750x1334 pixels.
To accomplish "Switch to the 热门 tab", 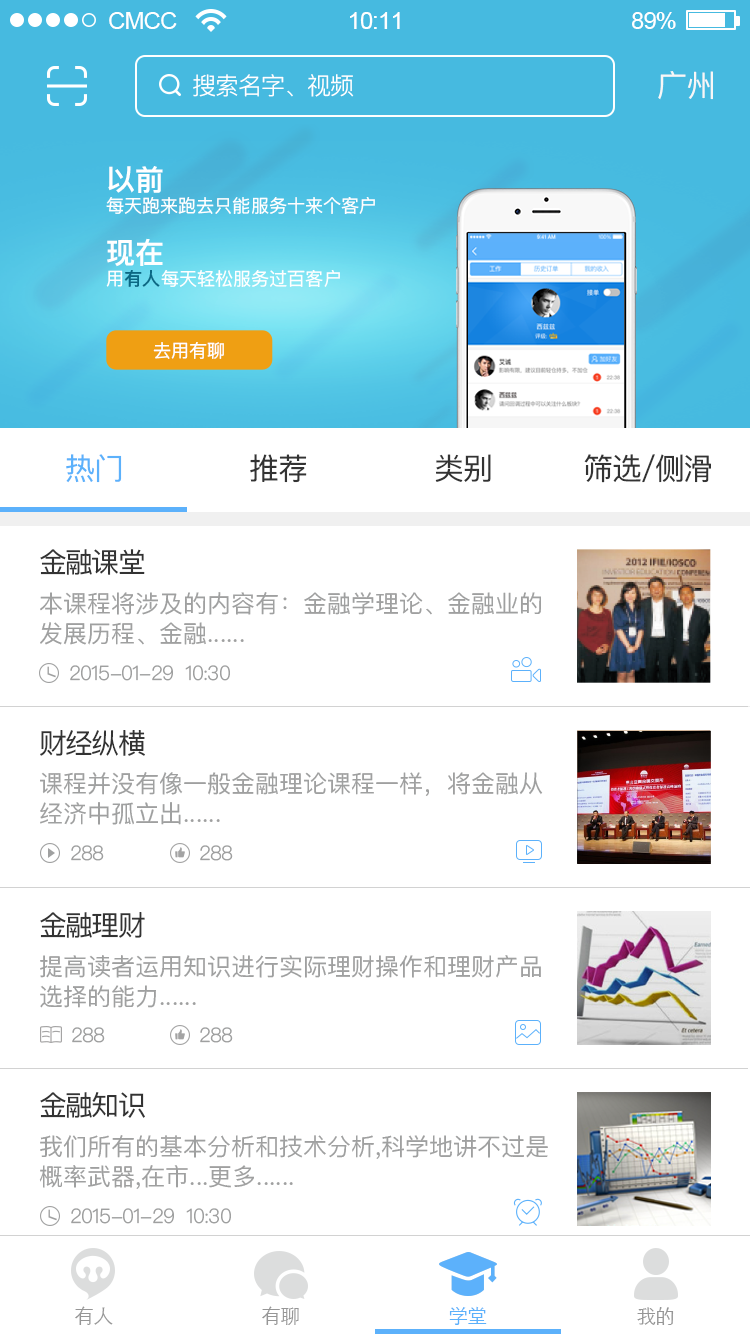I will click(x=94, y=468).
